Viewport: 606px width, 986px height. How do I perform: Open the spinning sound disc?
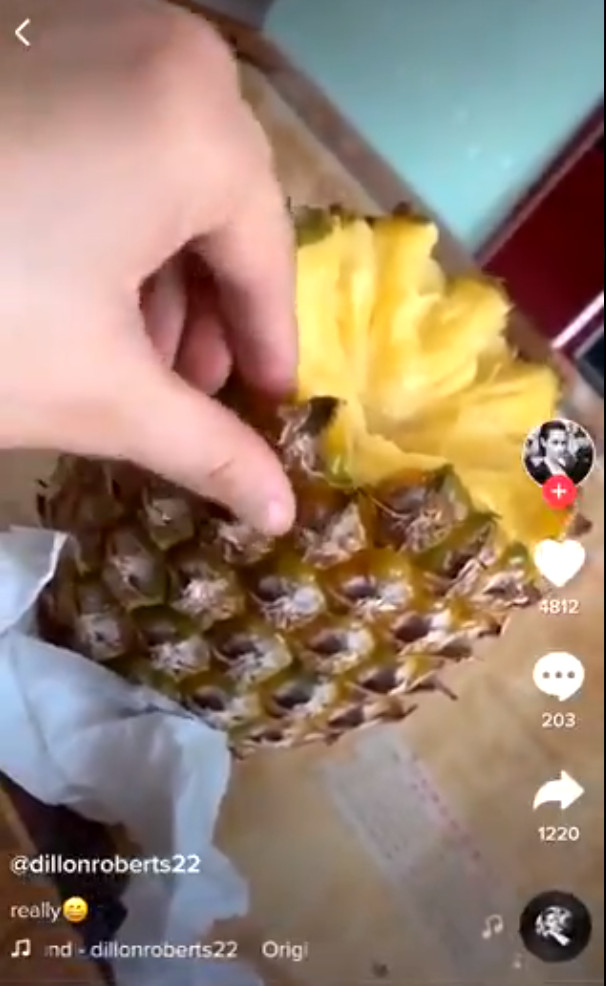[554, 926]
